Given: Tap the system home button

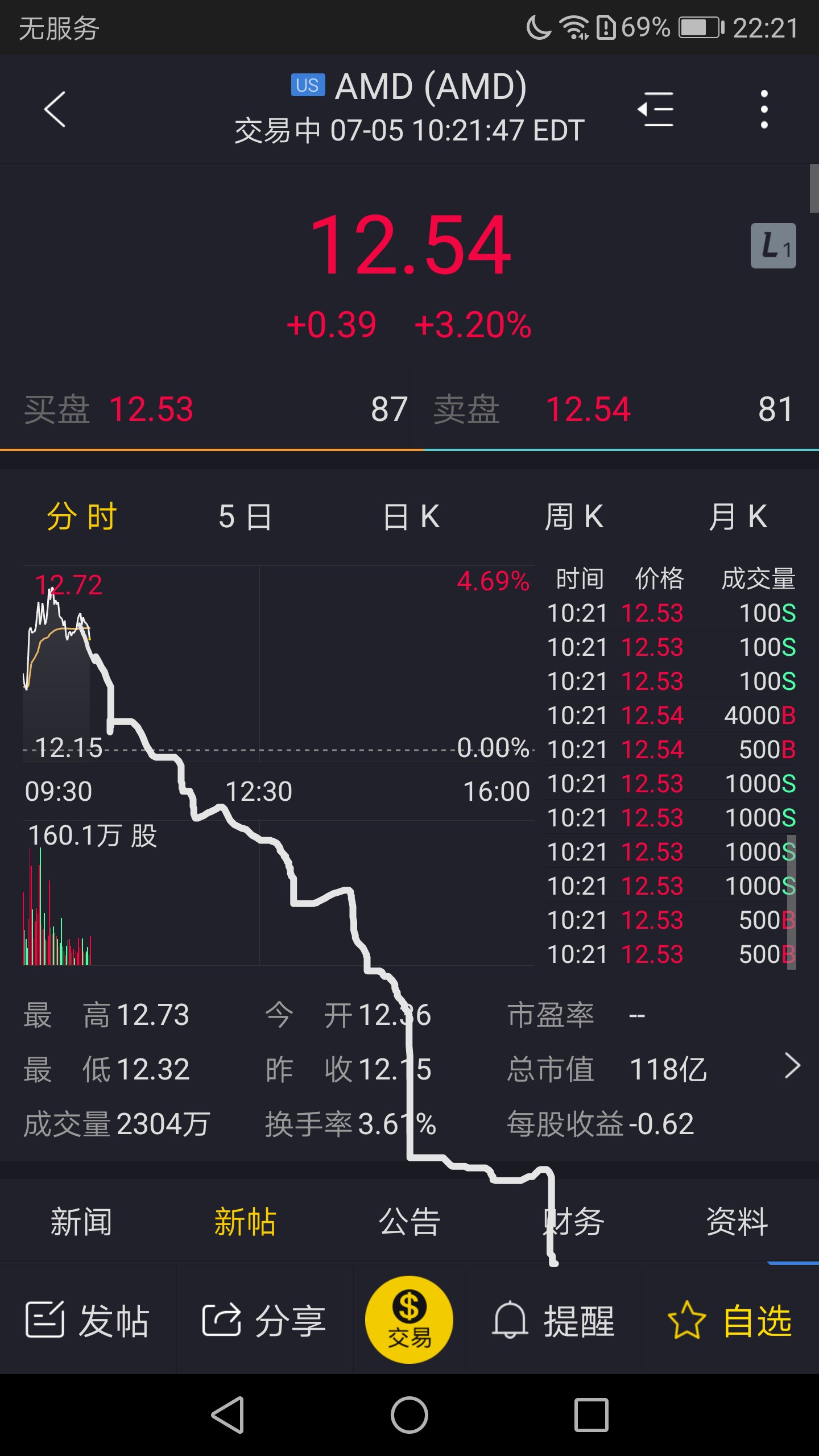Looking at the screenshot, I should (x=409, y=1415).
